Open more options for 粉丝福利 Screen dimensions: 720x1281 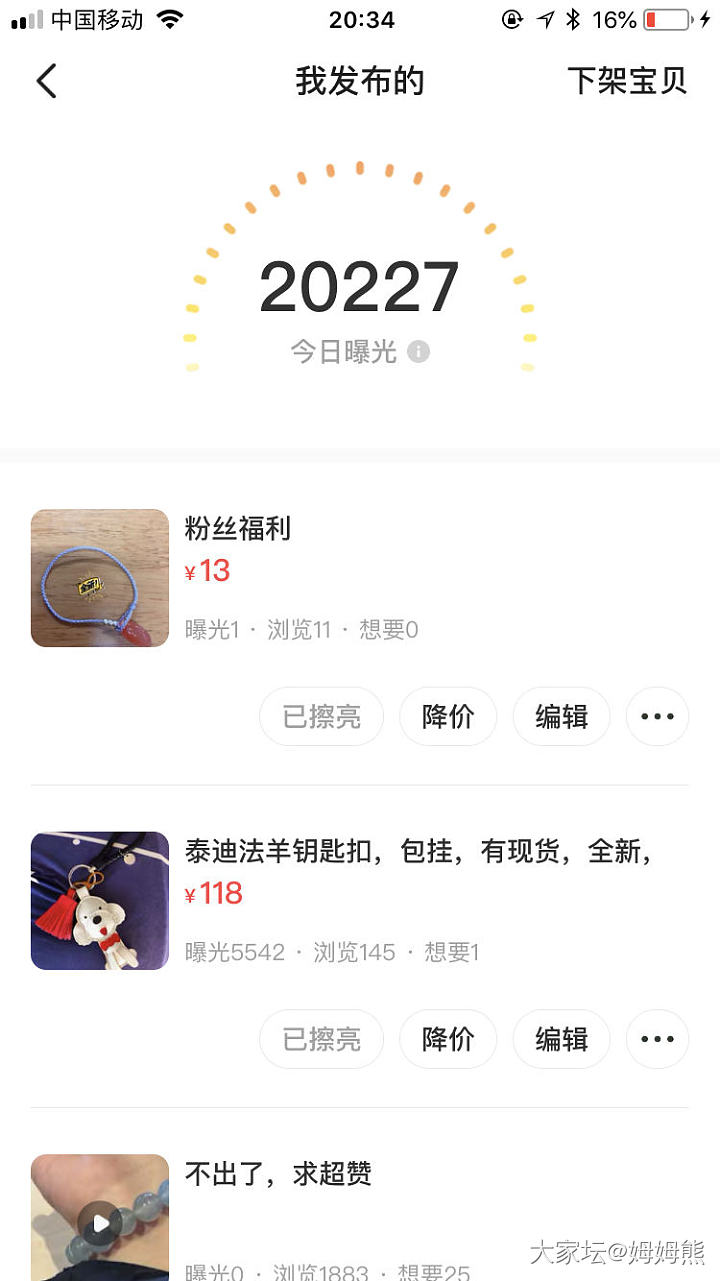pyautogui.click(x=657, y=716)
